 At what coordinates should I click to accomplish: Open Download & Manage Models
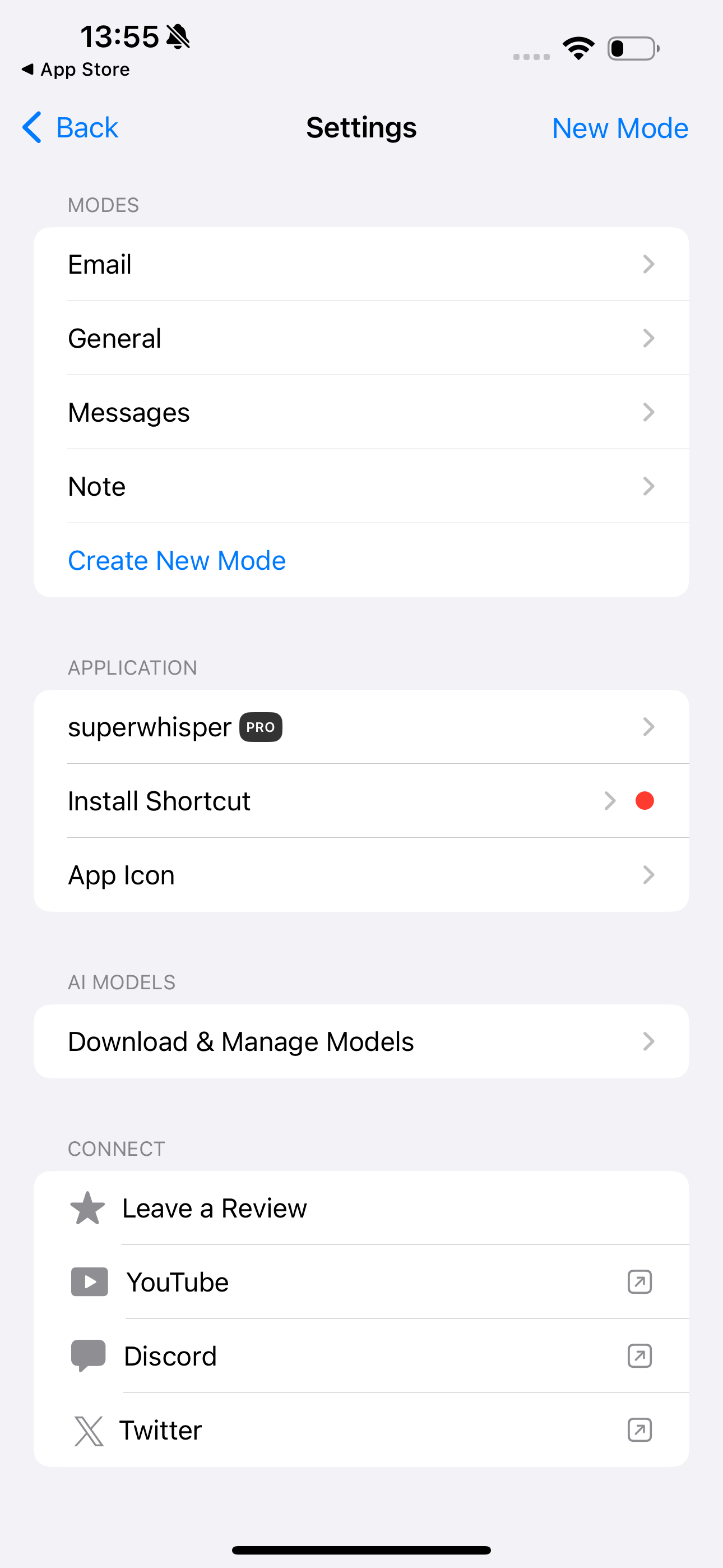pos(360,1041)
